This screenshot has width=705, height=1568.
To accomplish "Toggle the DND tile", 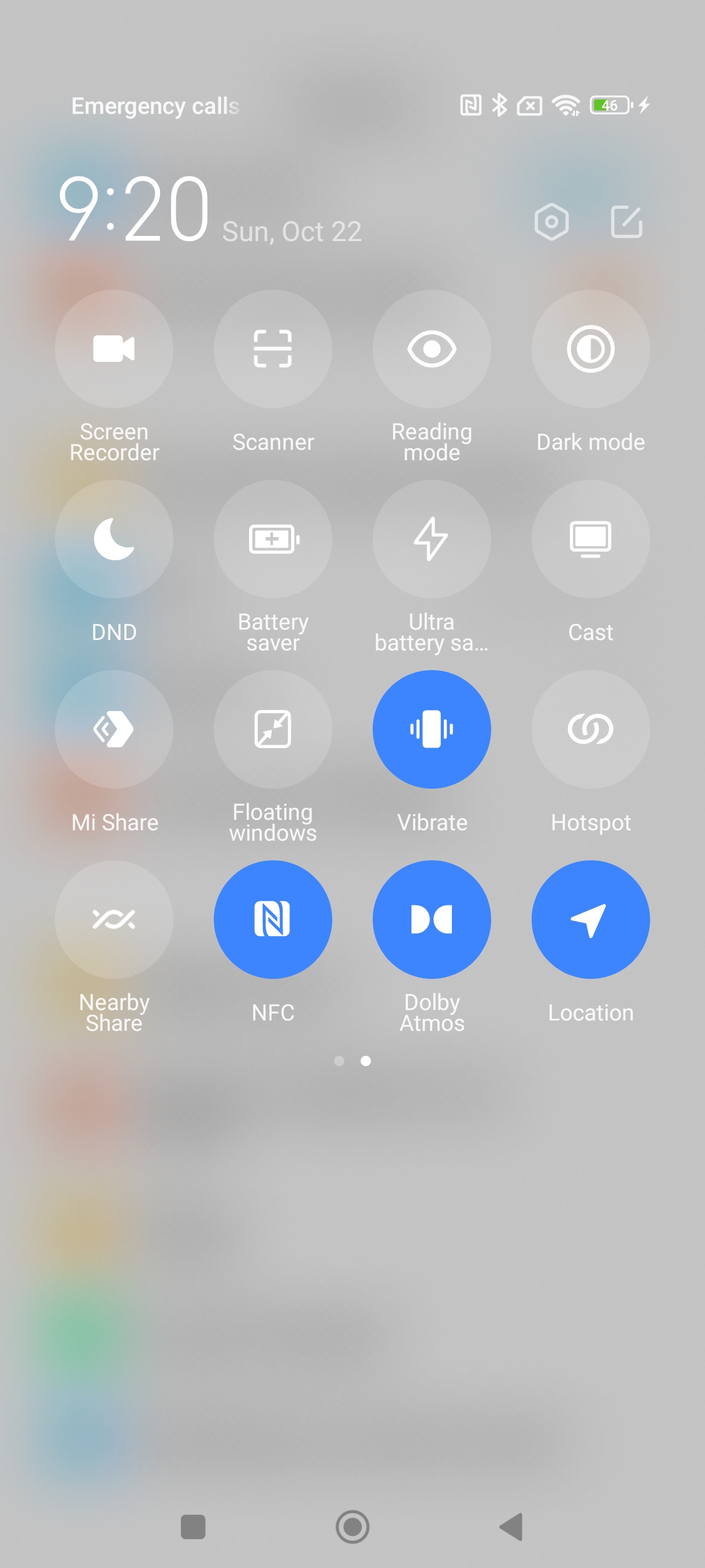I will click(x=114, y=539).
